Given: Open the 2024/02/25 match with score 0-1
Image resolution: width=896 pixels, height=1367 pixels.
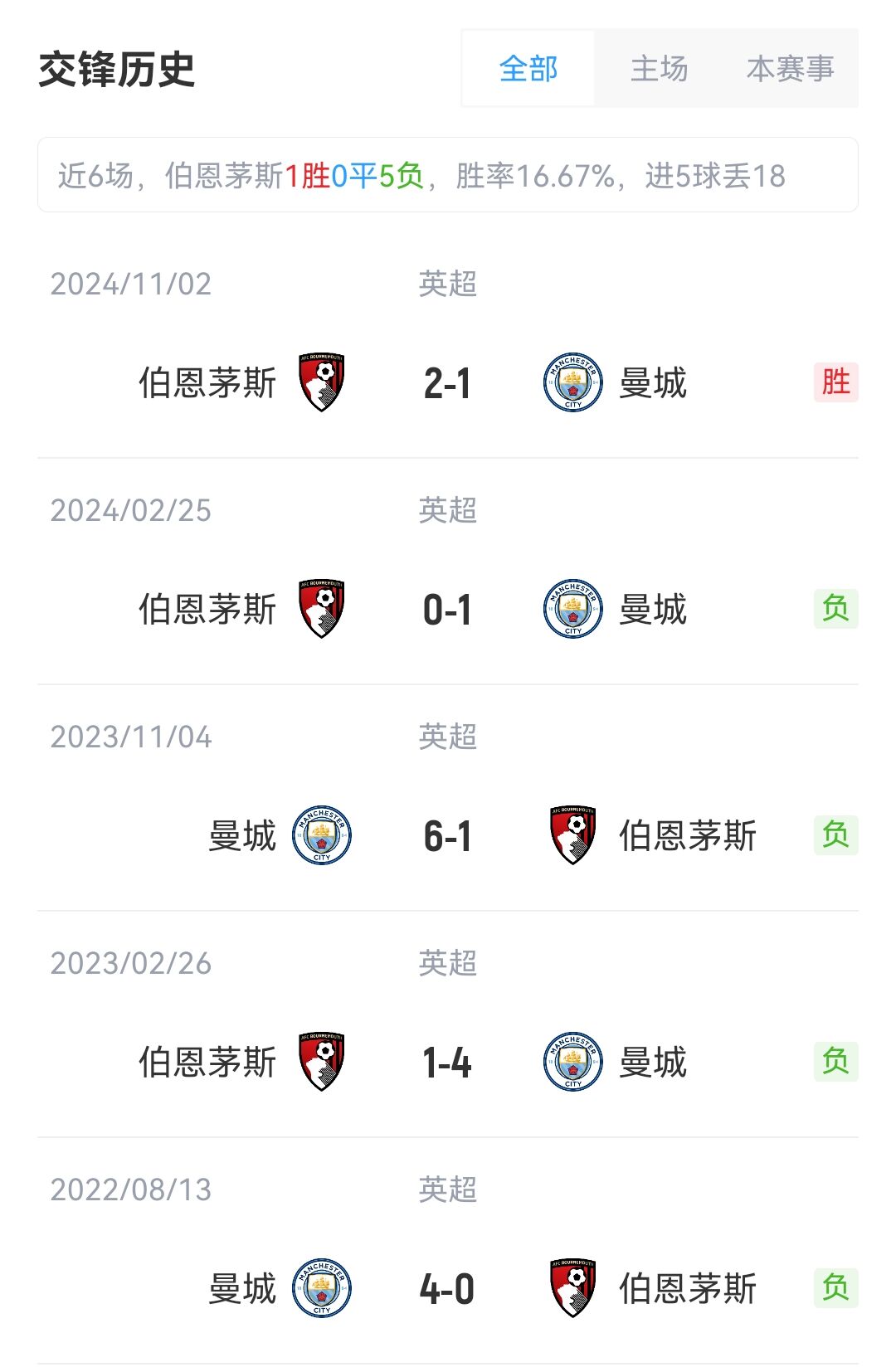Looking at the screenshot, I should (x=447, y=610).
